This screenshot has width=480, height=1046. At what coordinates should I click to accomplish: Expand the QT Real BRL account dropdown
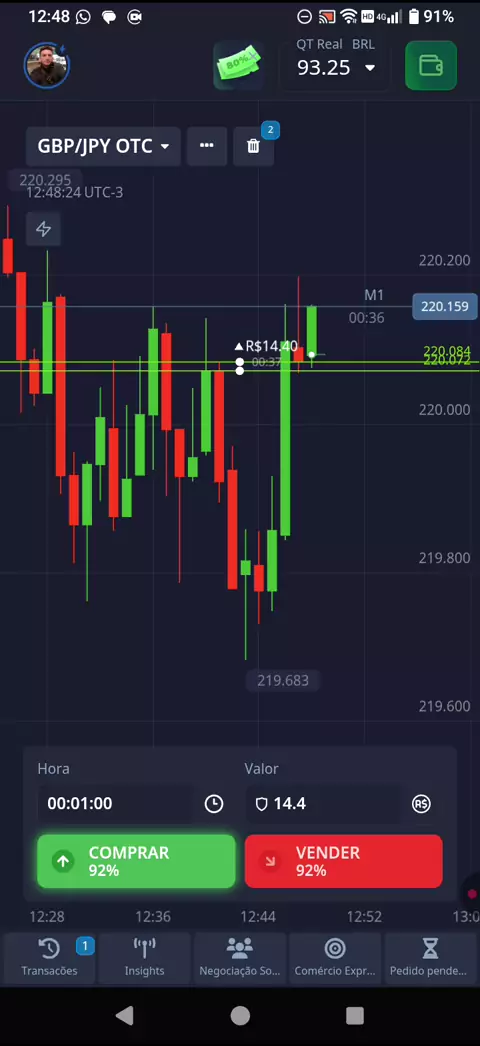(335, 58)
